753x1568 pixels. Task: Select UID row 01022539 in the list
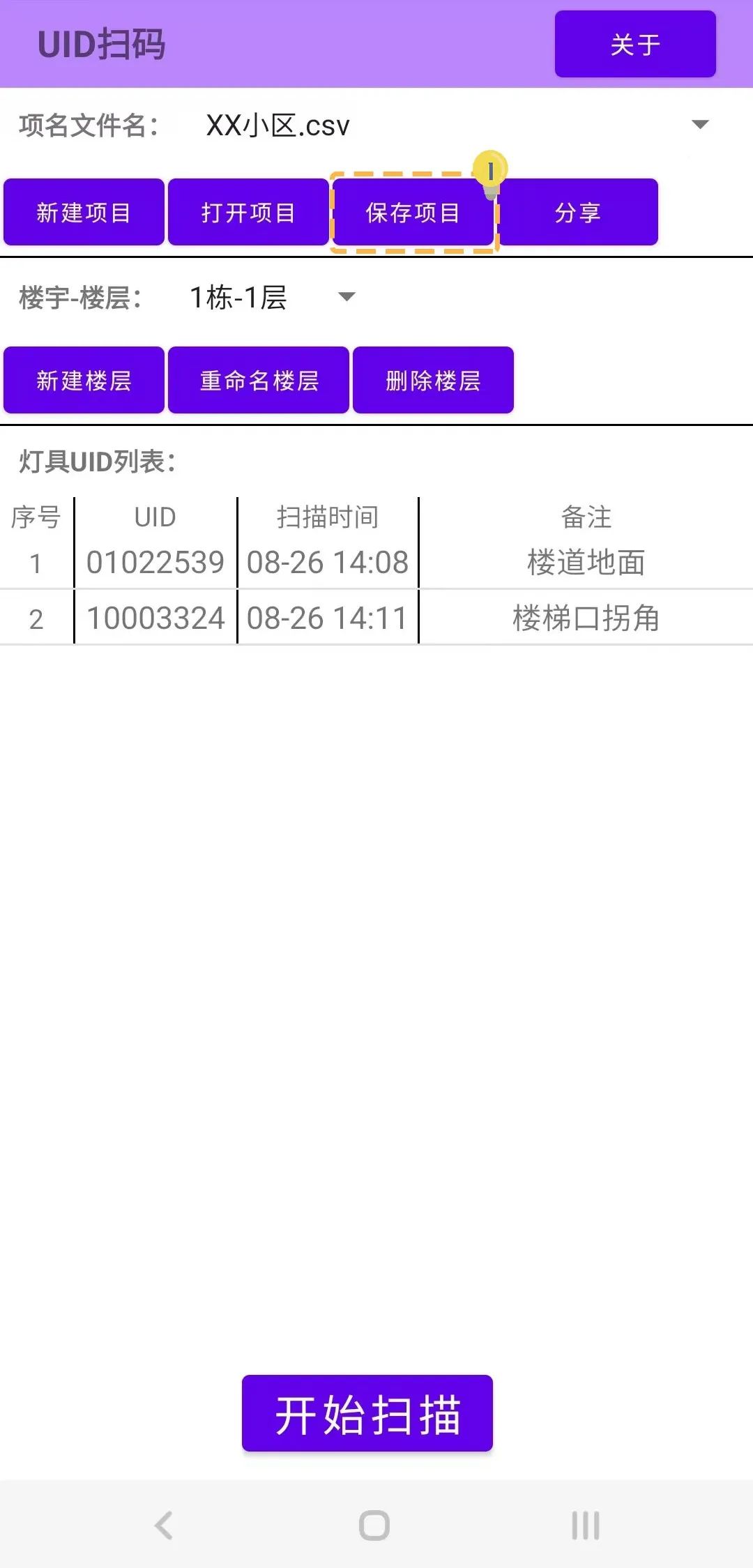(x=155, y=562)
